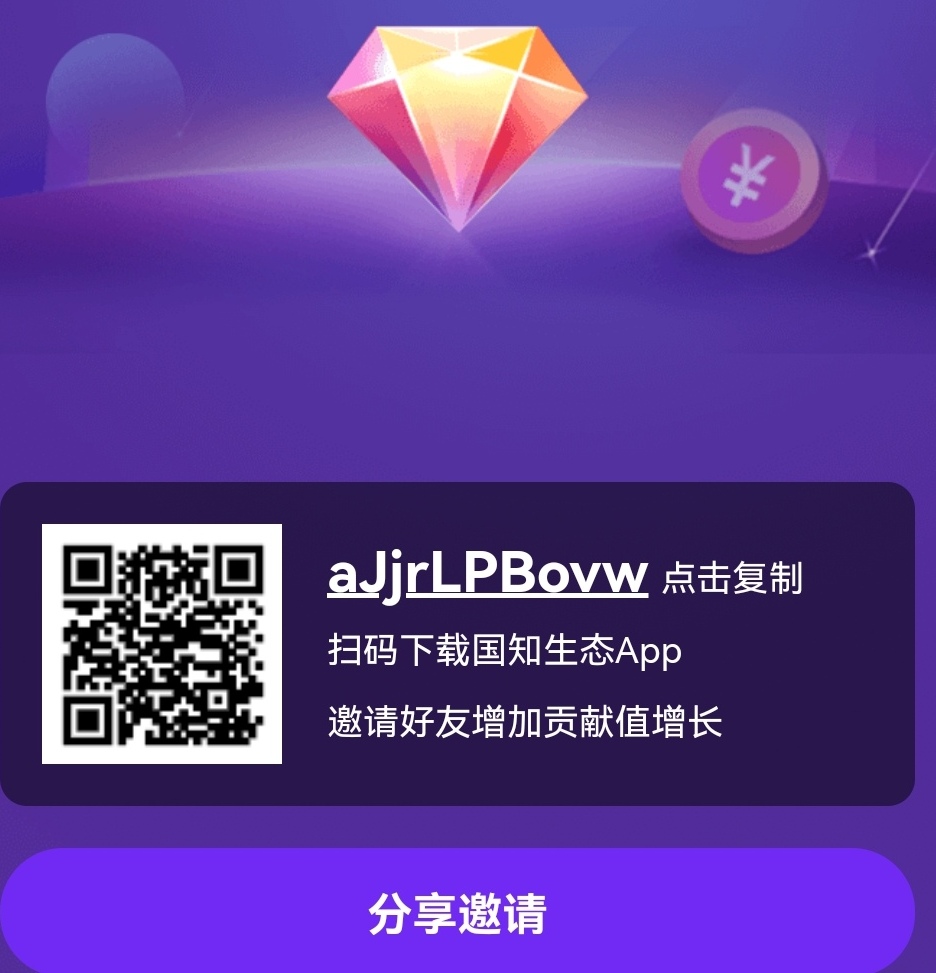Tap the 分享邀请 button
The width and height of the screenshot is (936, 973).
point(457,912)
